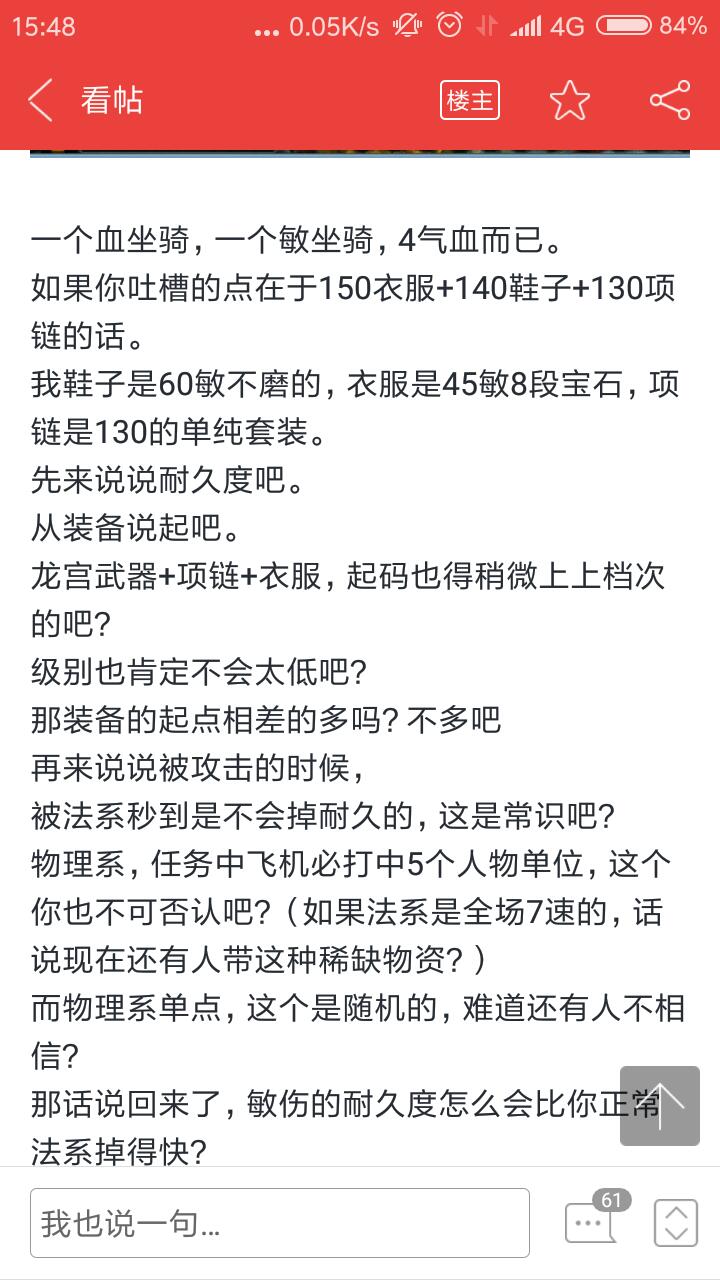Favorite this thread with the star
Screen dimensions: 720x1280
click(x=570, y=100)
